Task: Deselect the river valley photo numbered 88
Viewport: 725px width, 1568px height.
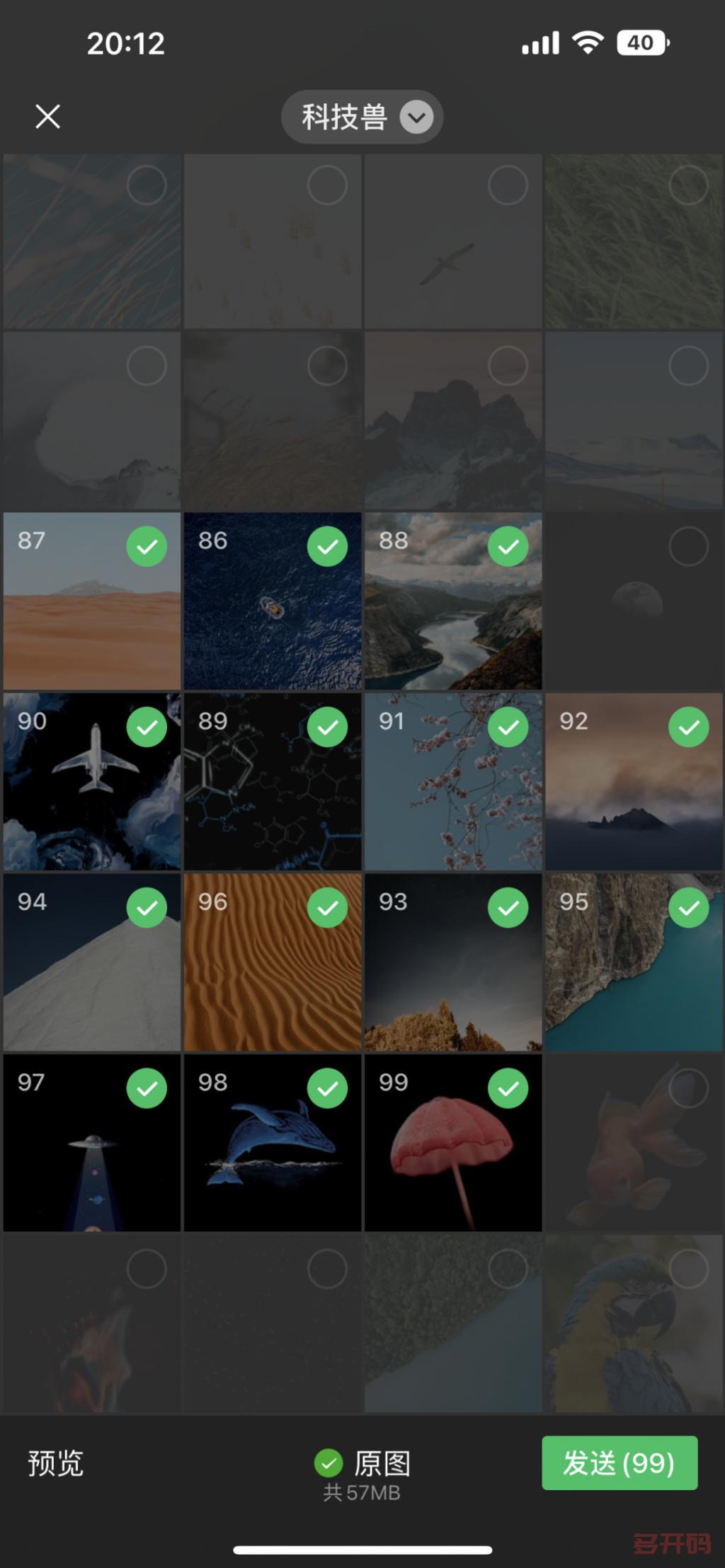Action: [x=508, y=546]
